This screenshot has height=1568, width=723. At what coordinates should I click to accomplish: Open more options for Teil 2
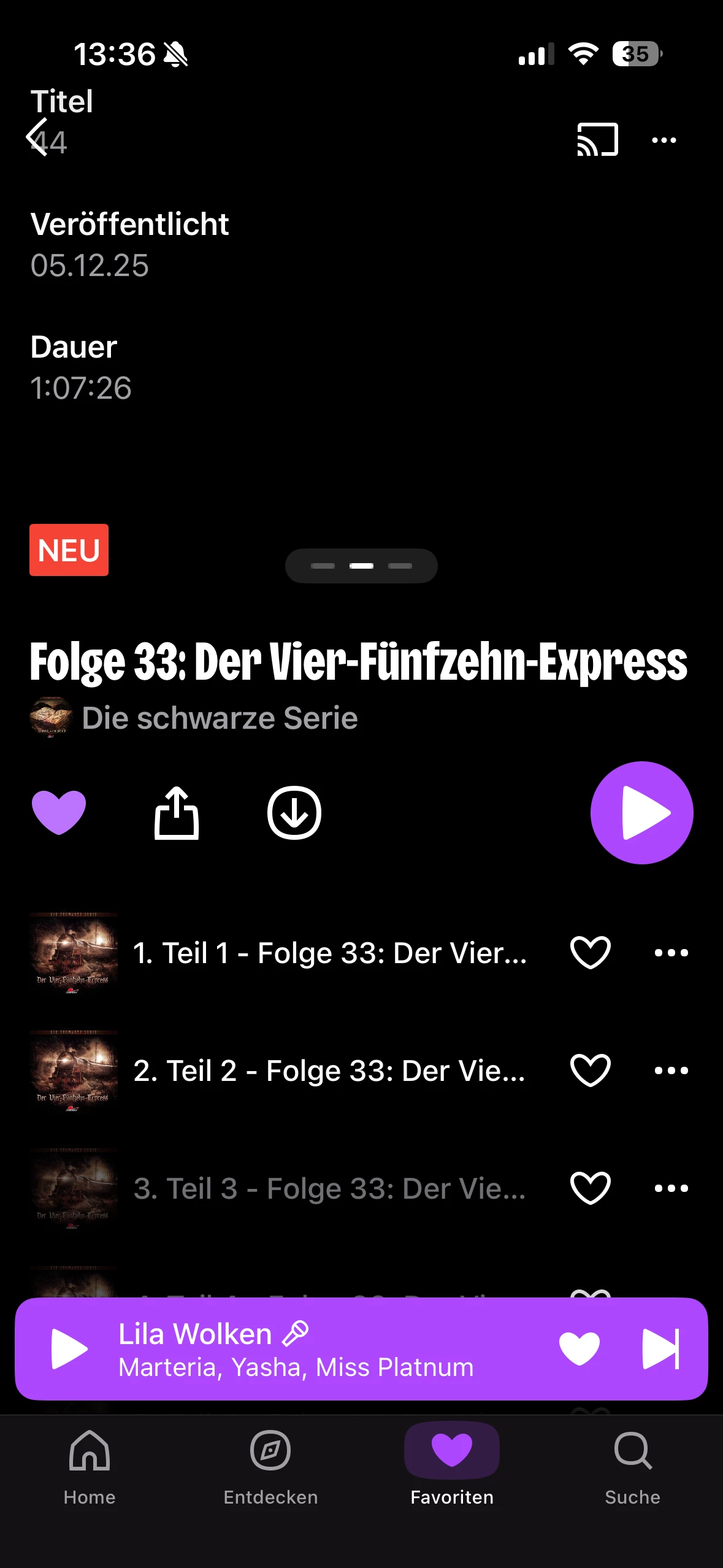tap(671, 1070)
